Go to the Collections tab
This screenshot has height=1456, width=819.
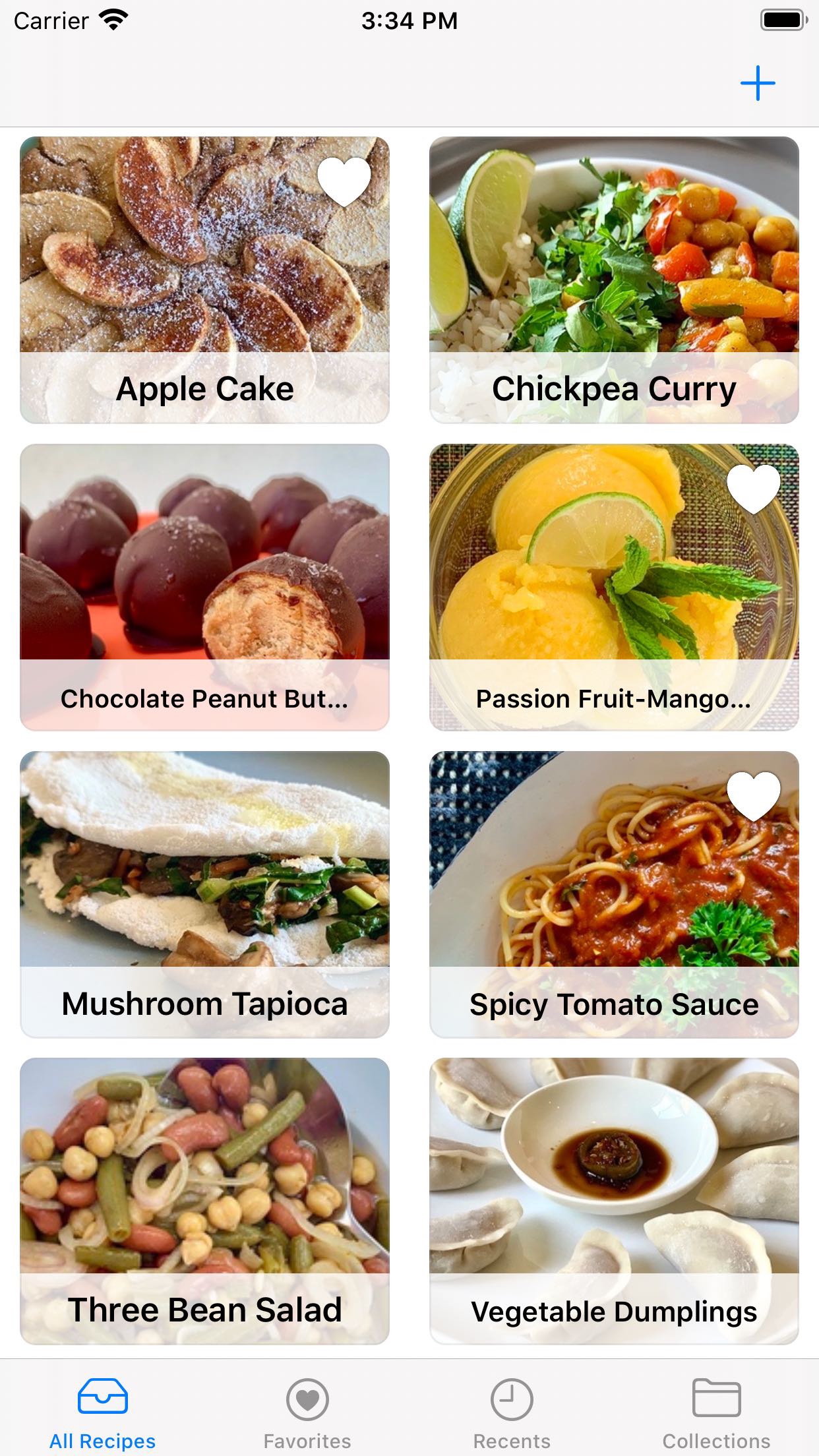click(716, 1412)
